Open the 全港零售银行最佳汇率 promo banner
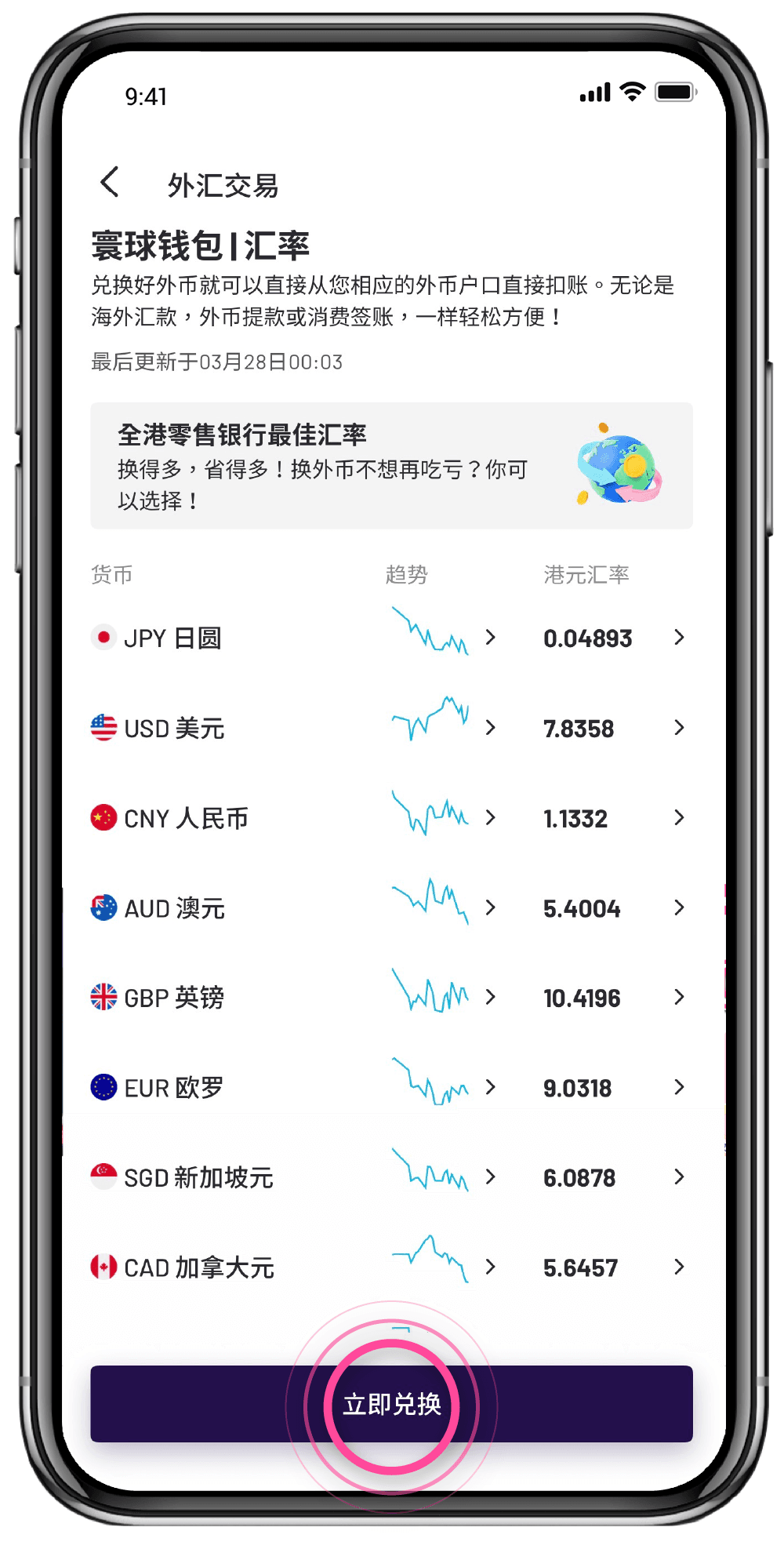The height and width of the screenshot is (1542, 784). tap(392, 464)
